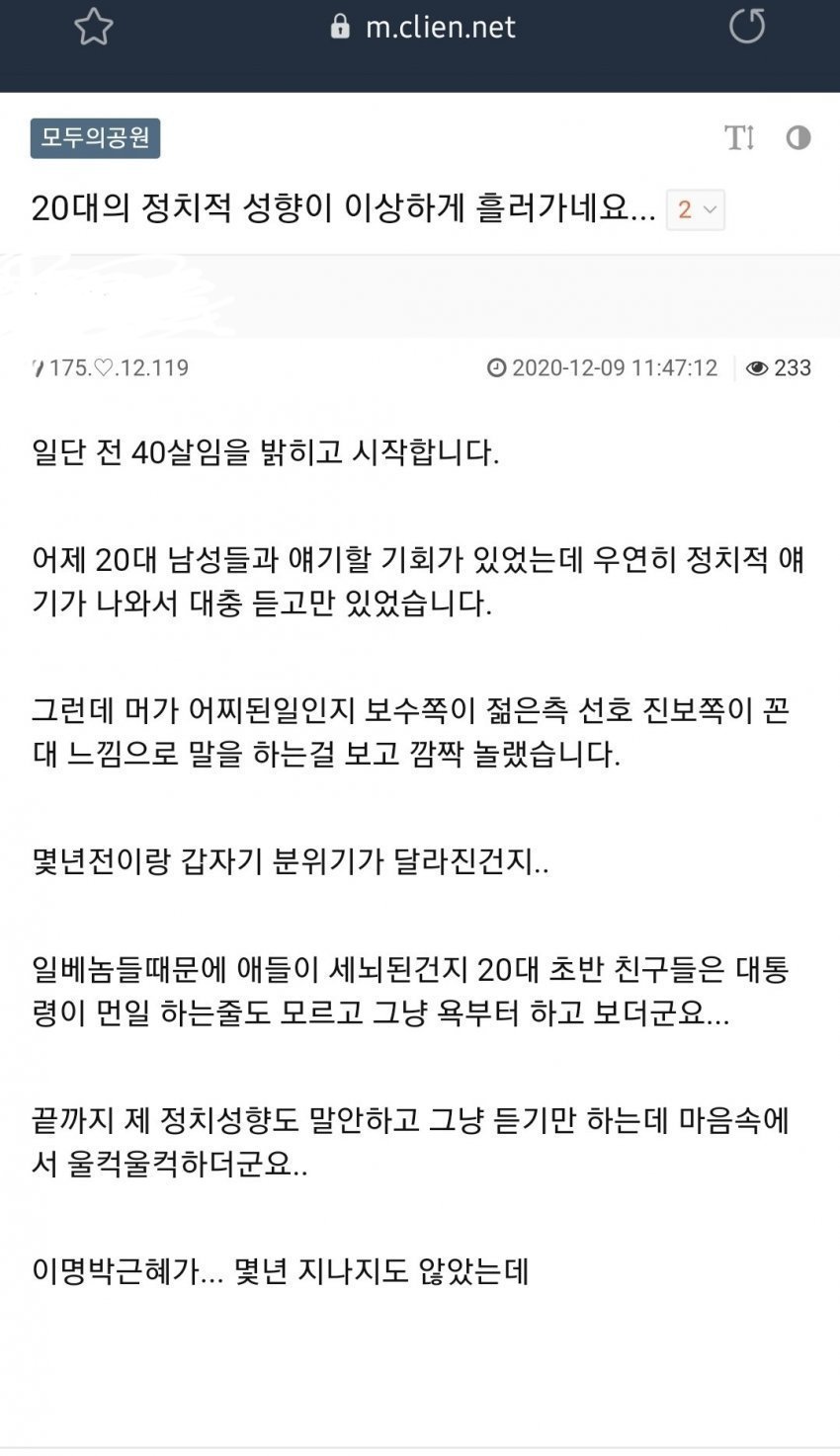Bookmark this page with the star icon
The width and height of the screenshot is (840, 1456).
click(x=94, y=27)
